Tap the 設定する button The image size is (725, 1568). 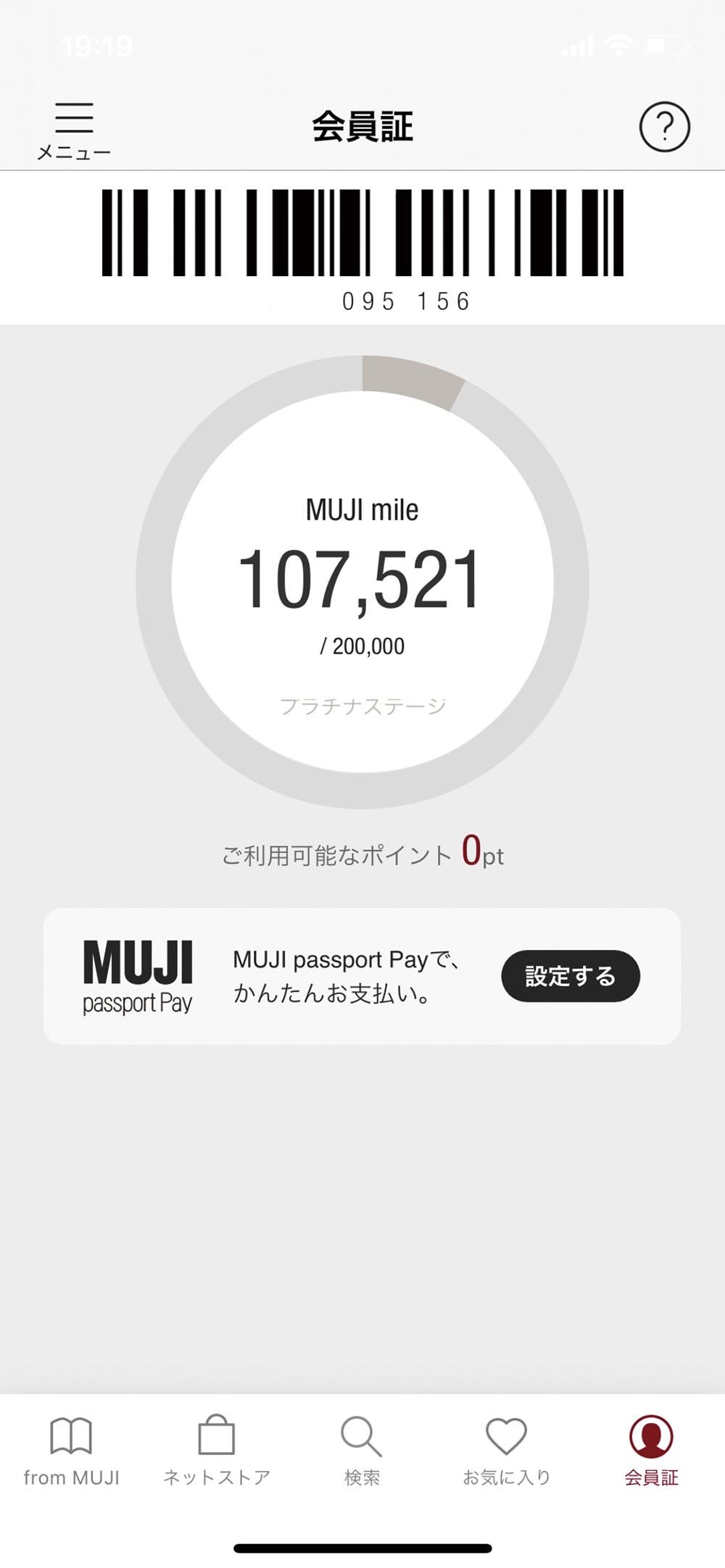point(570,976)
